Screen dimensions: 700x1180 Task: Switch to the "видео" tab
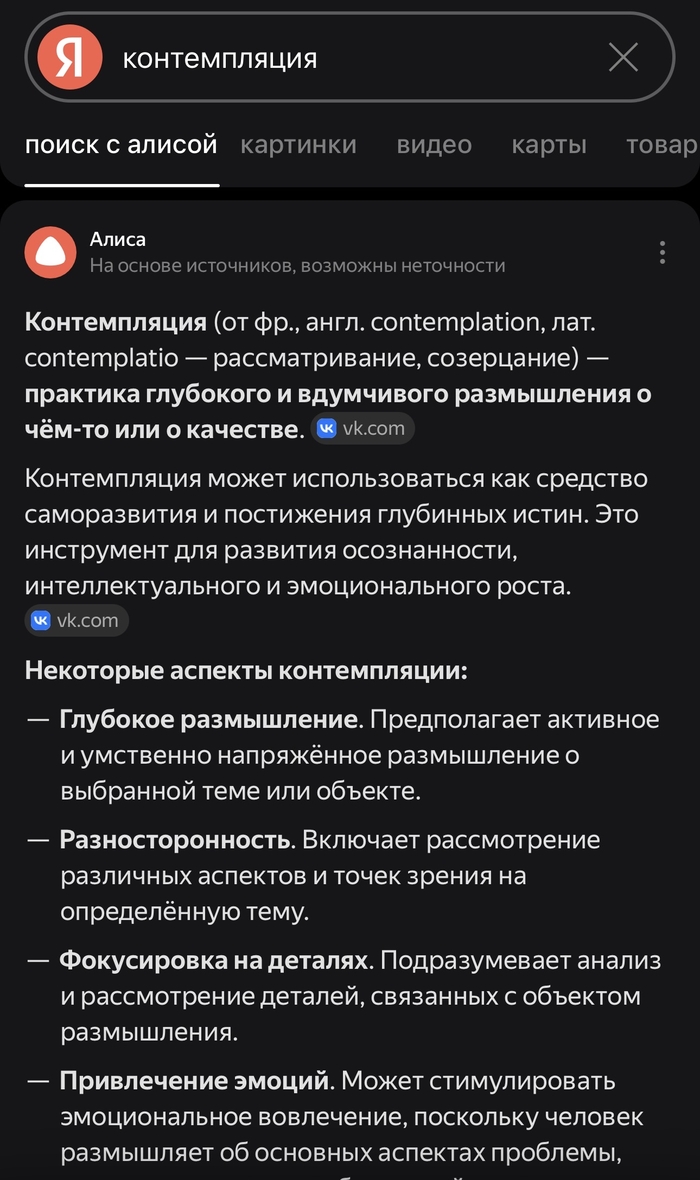pos(434,145)
